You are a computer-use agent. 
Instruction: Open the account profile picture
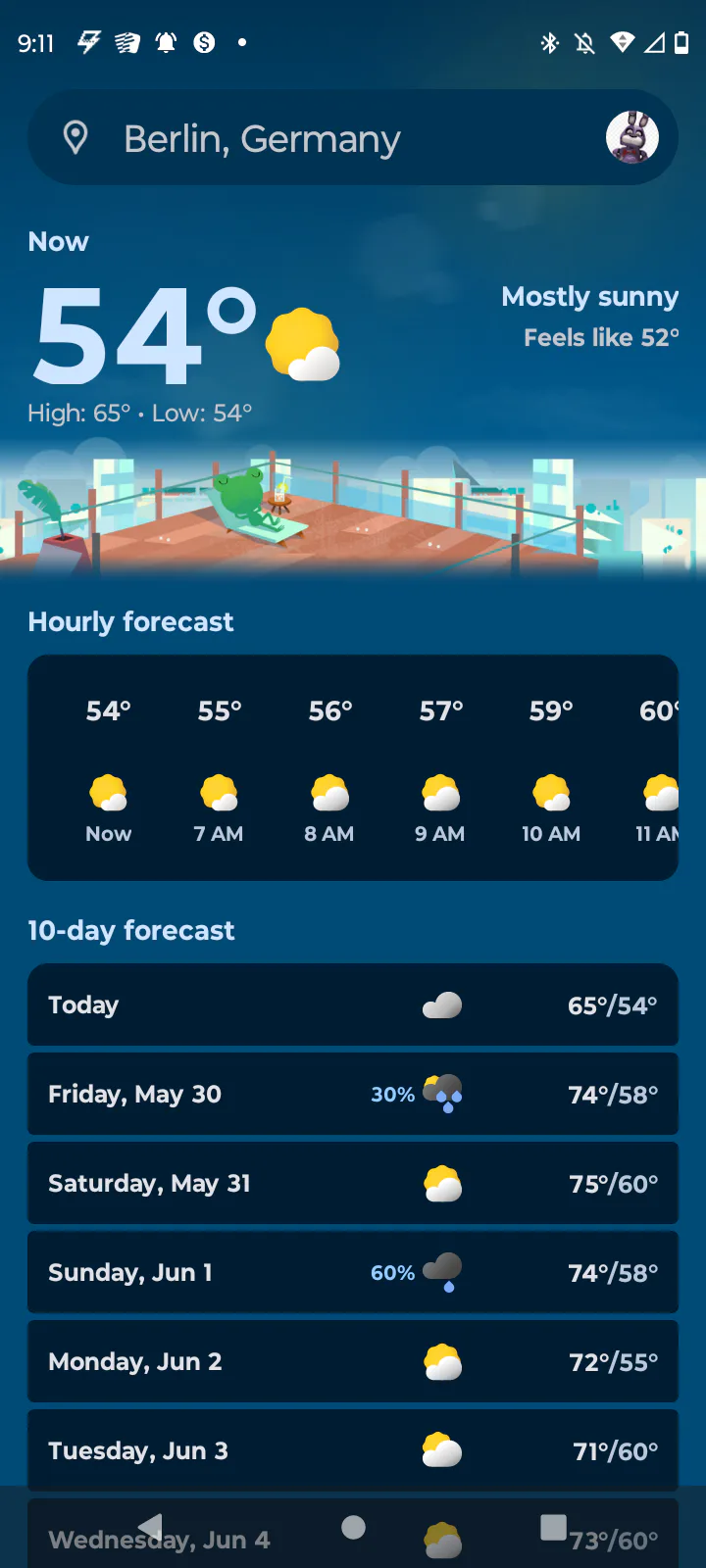(632, 137)
